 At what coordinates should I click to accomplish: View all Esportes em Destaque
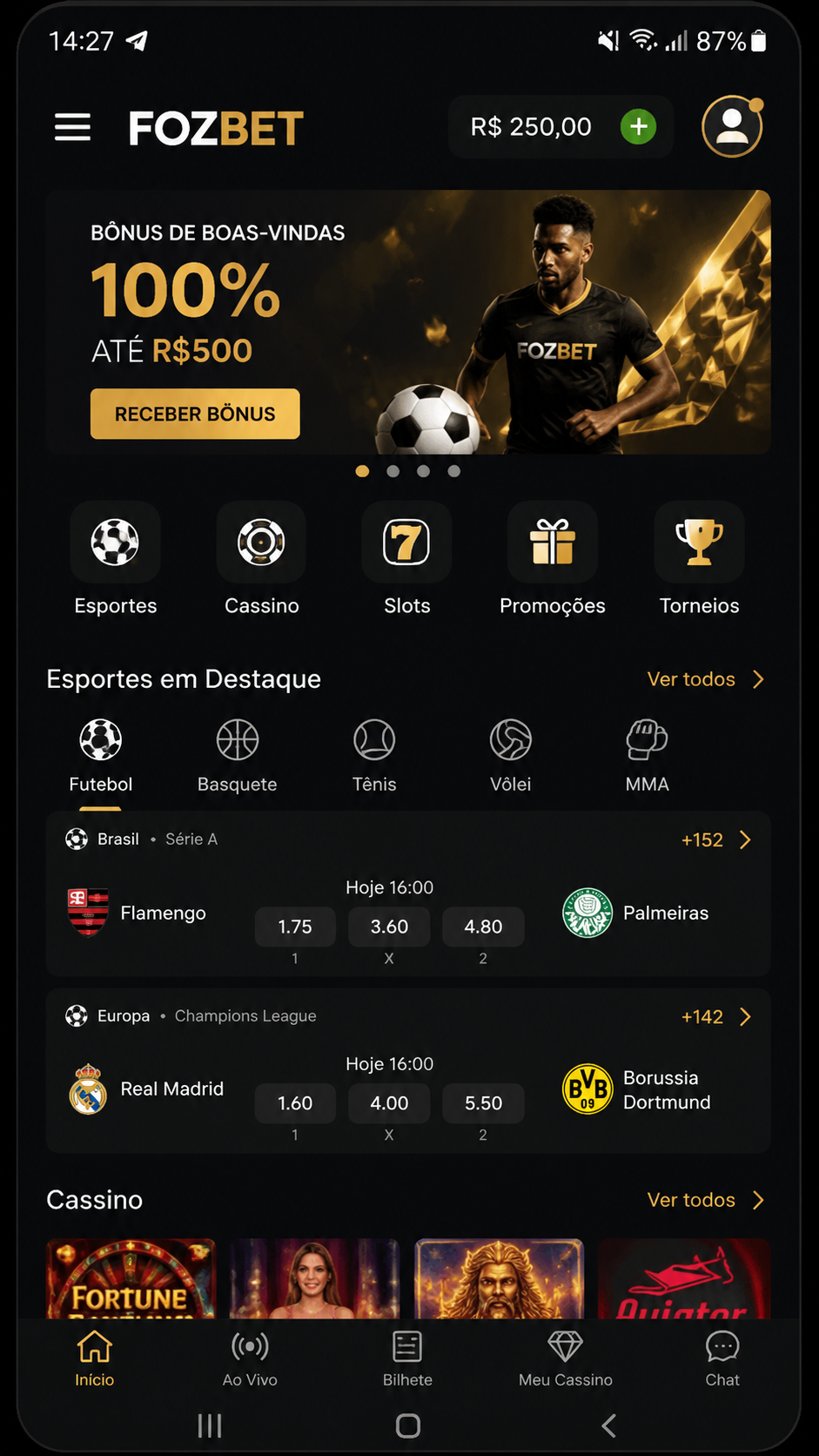[706, 679]
